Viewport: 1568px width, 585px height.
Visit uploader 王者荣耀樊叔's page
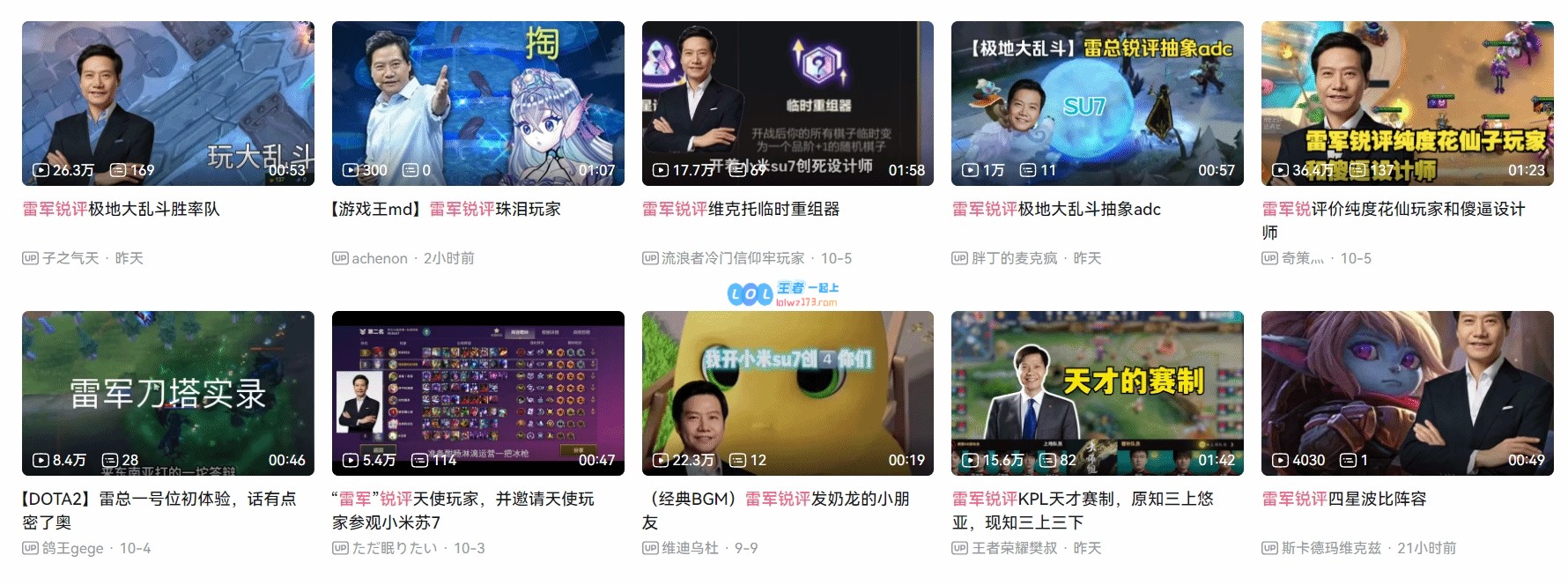click(x=1014, y=548)
